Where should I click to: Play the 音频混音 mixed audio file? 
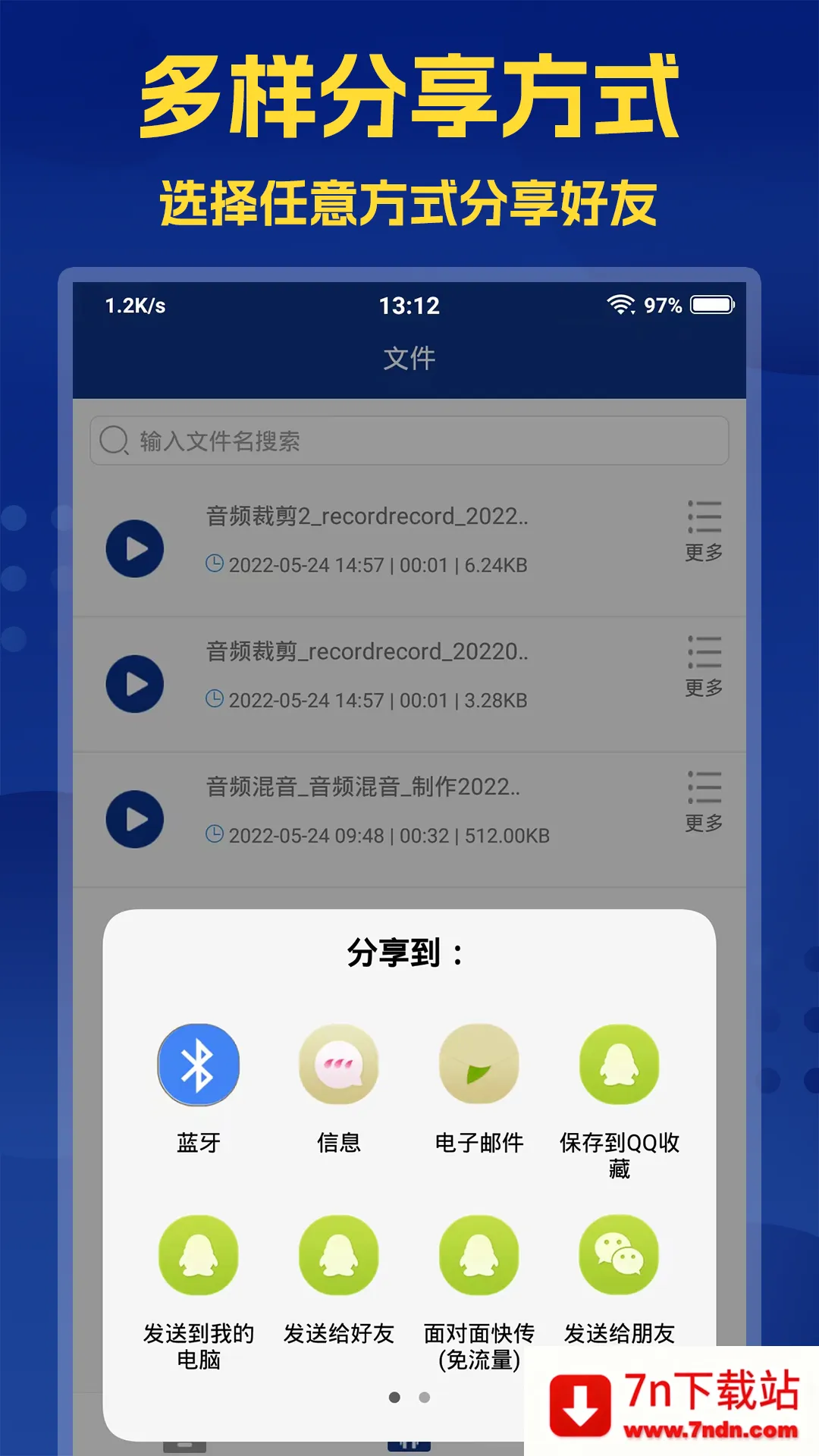click(x=136, y=817)
